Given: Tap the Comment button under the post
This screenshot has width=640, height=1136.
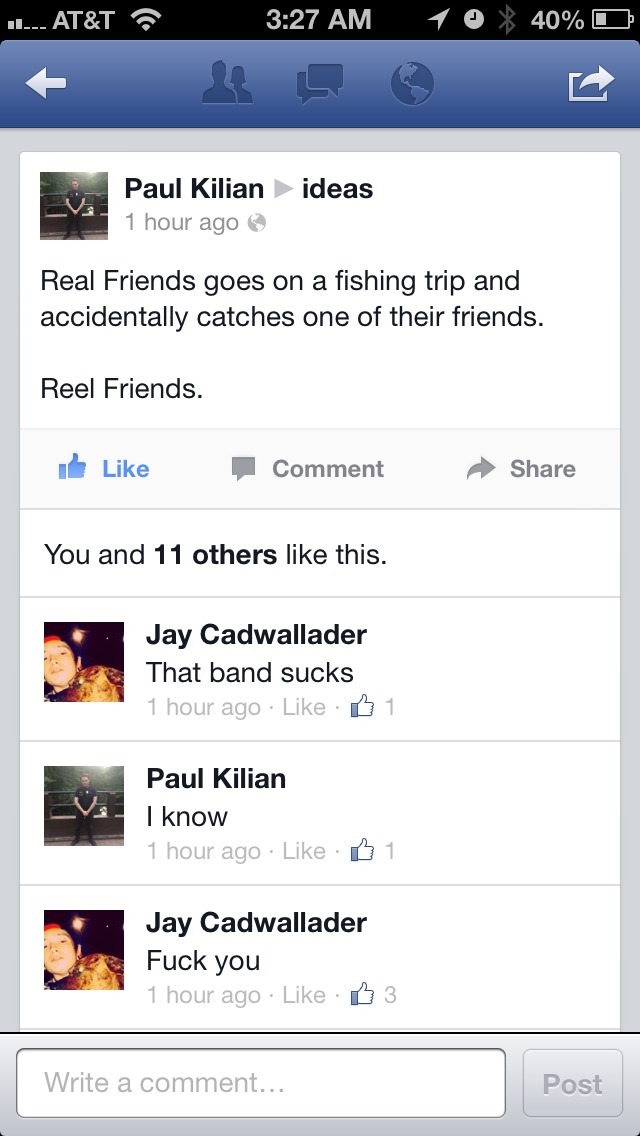Looking at the screenshot, I should coord(308,469).
